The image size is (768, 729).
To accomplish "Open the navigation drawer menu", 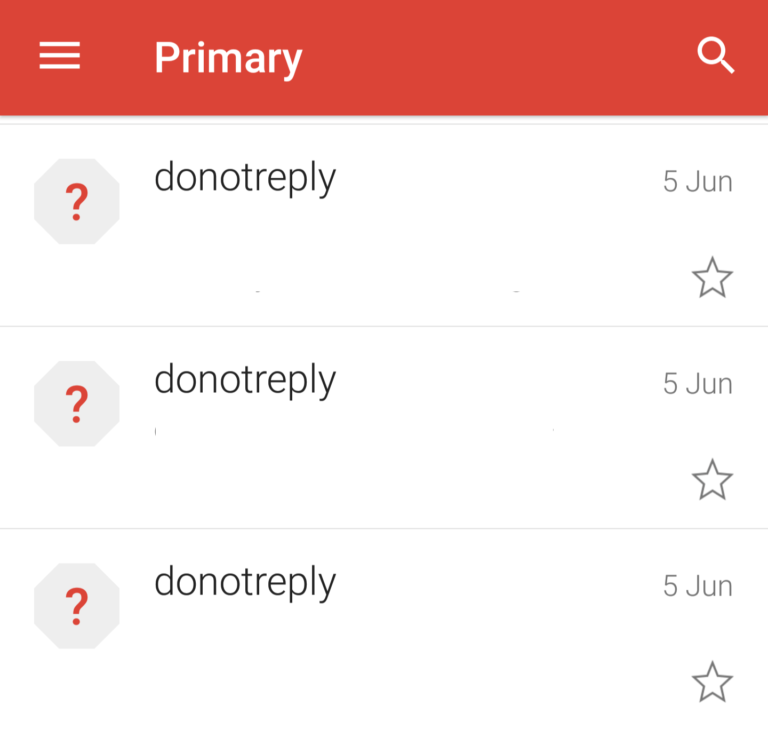I will coord(60,57).
